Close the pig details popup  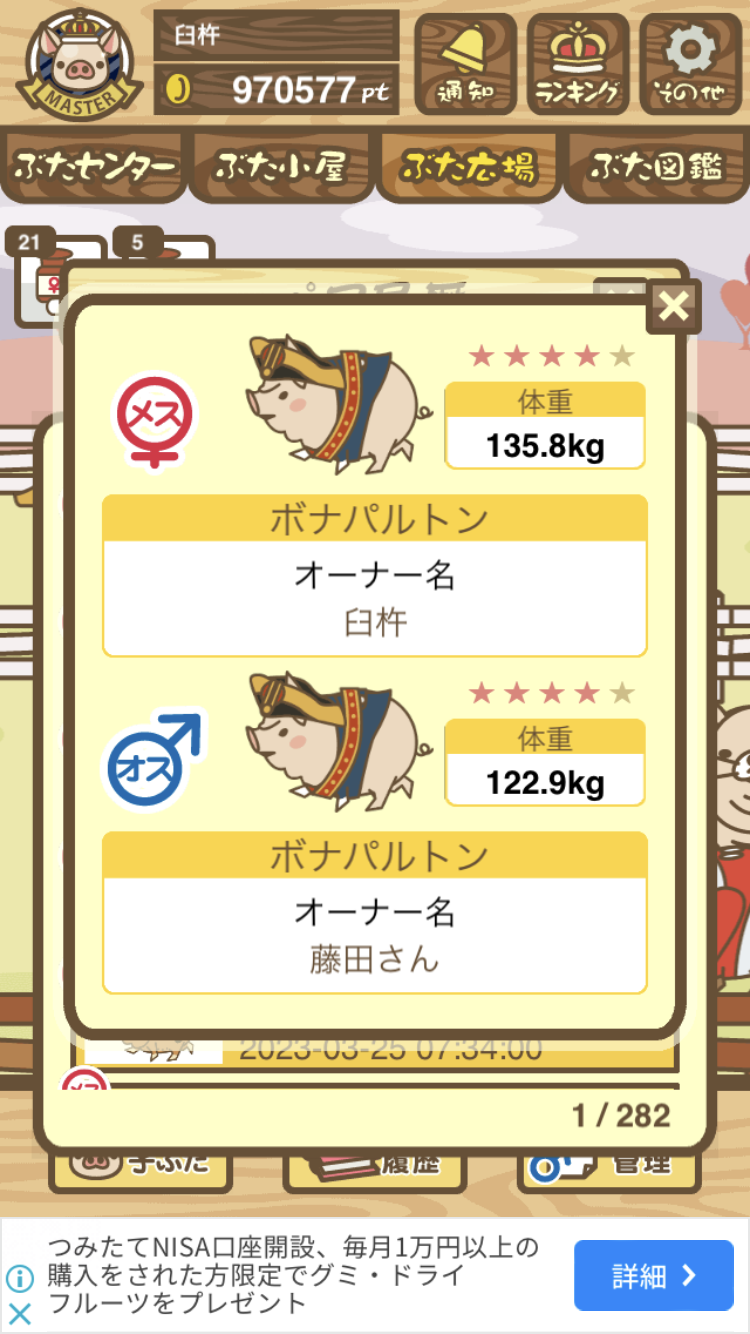(673, 307)
